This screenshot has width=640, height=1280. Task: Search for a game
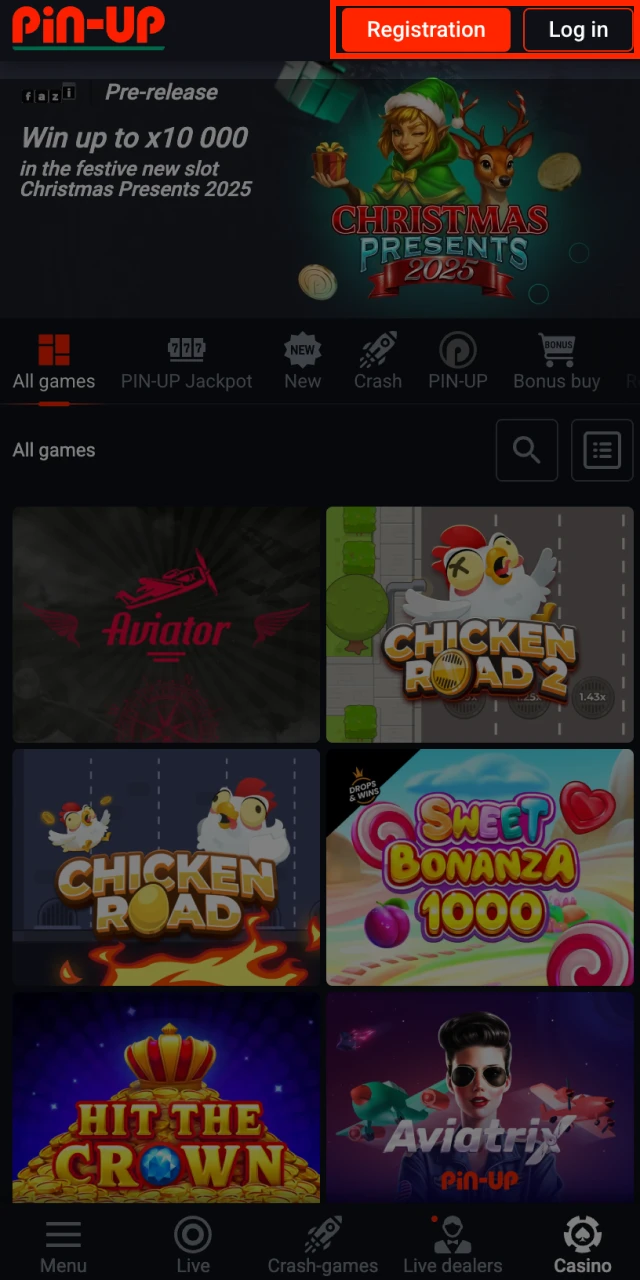point(527,450)
